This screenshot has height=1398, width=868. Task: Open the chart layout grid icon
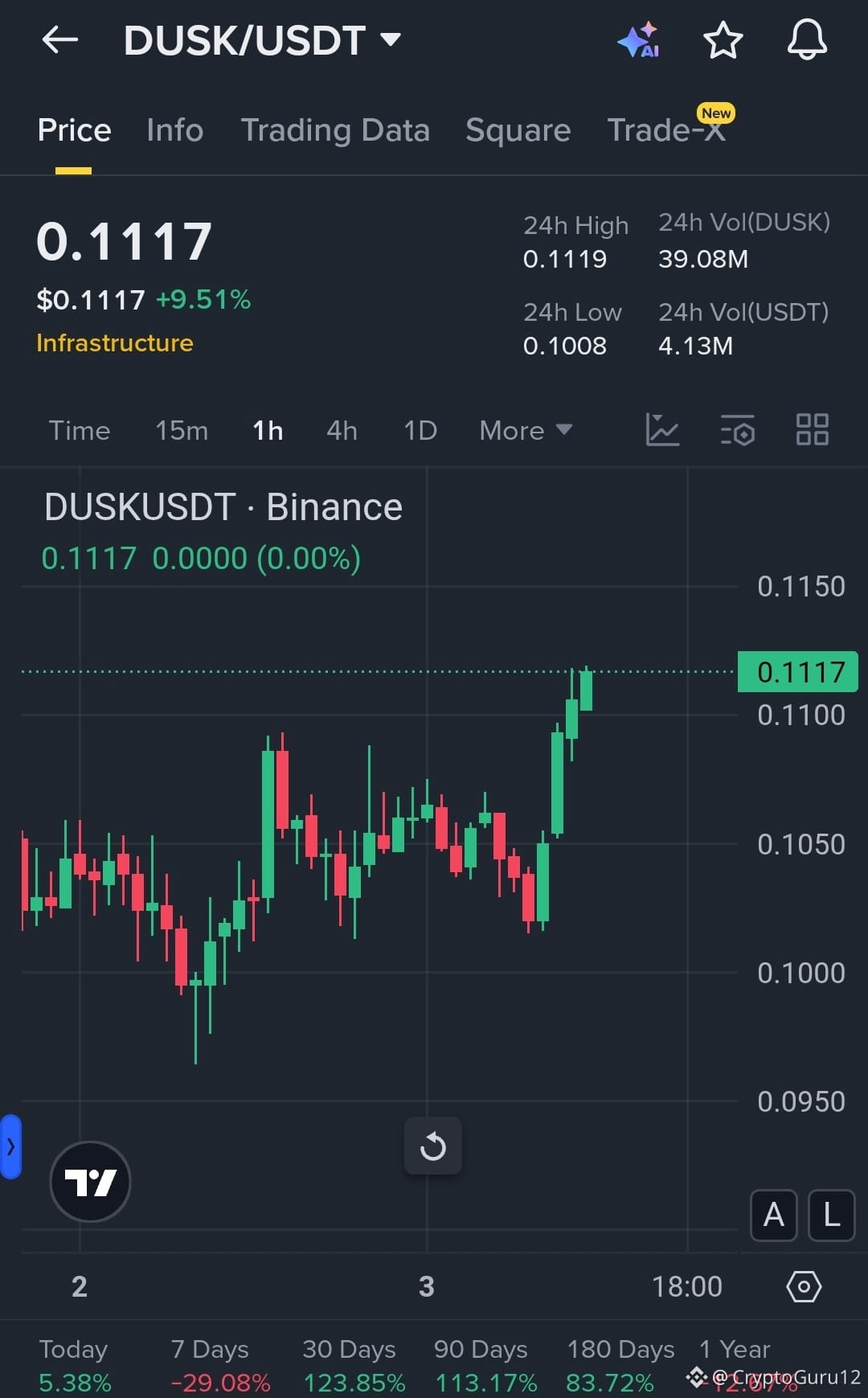coord(812,429)
